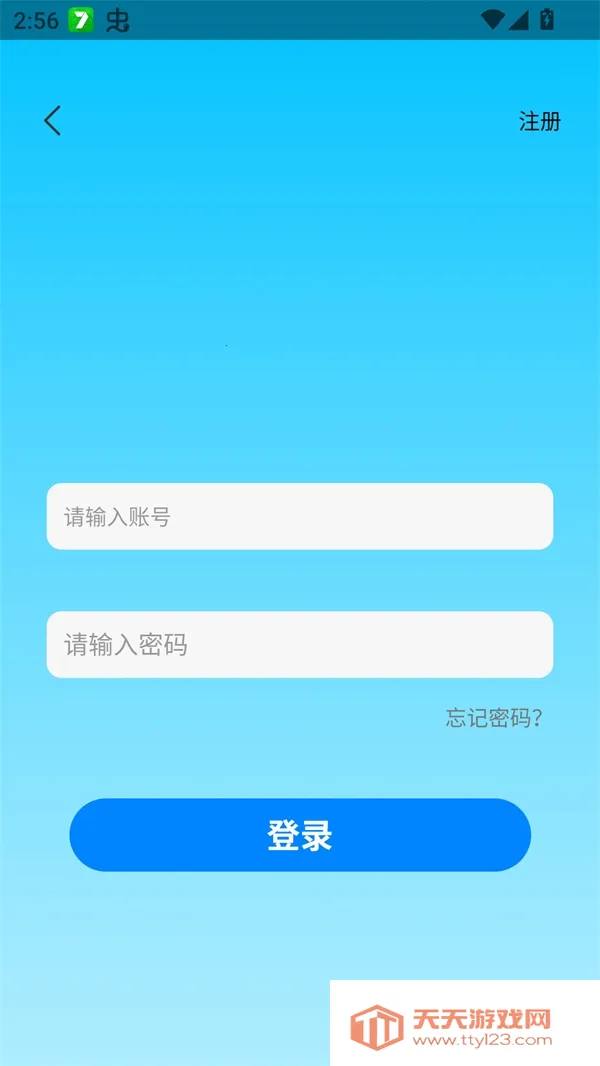The height and width of the screenshot is (1066, 600).
Task: Focus the 请输入账号 account field
Action: pyautogui.click(x=300, y=517)
